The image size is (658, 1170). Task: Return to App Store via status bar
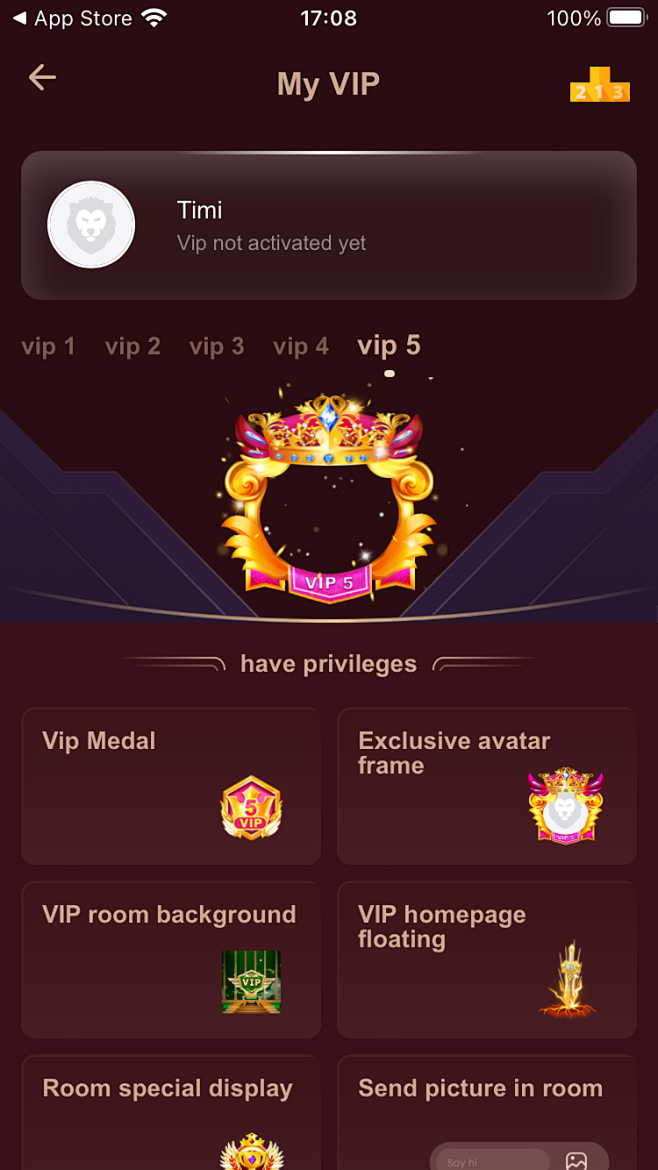(x=72, y=18)
